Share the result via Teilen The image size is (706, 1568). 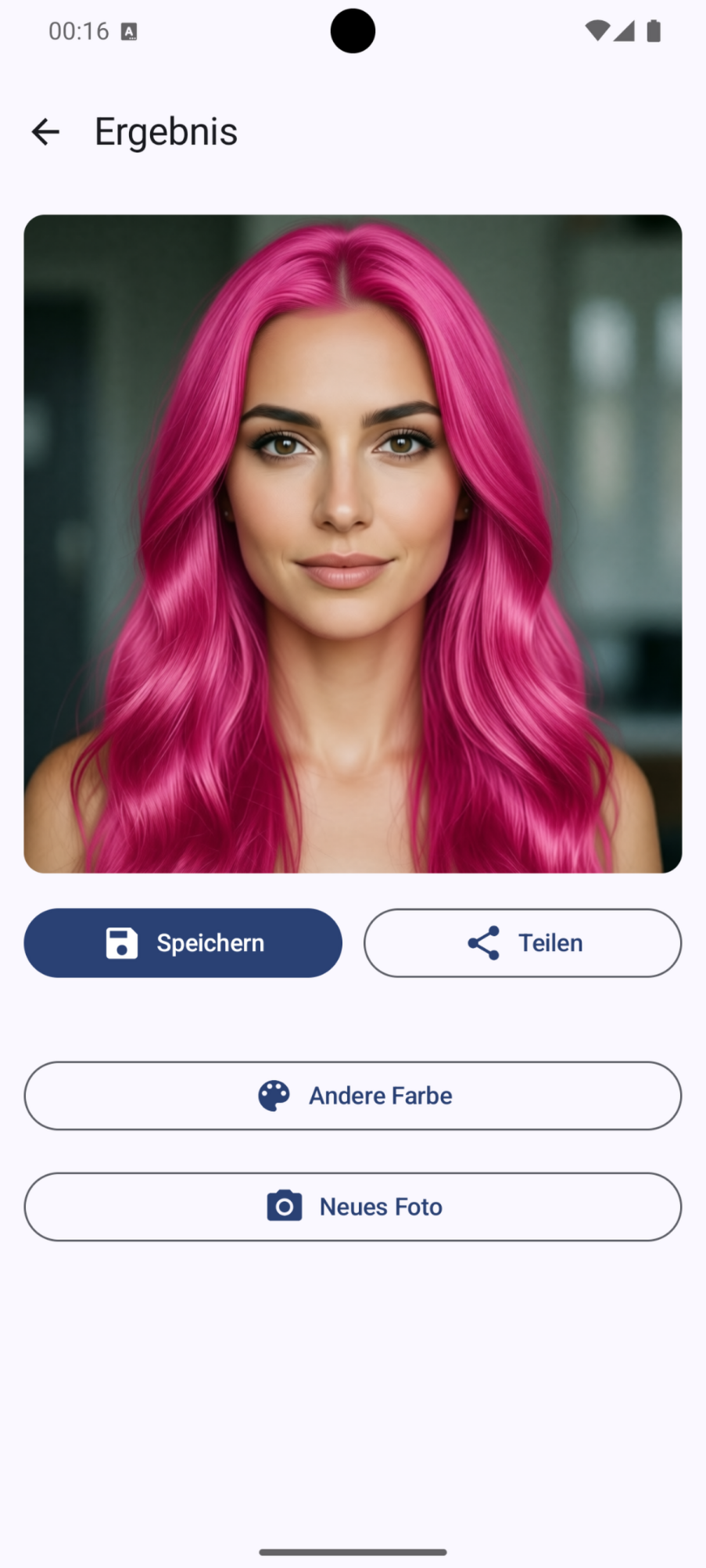click(522, 942)
